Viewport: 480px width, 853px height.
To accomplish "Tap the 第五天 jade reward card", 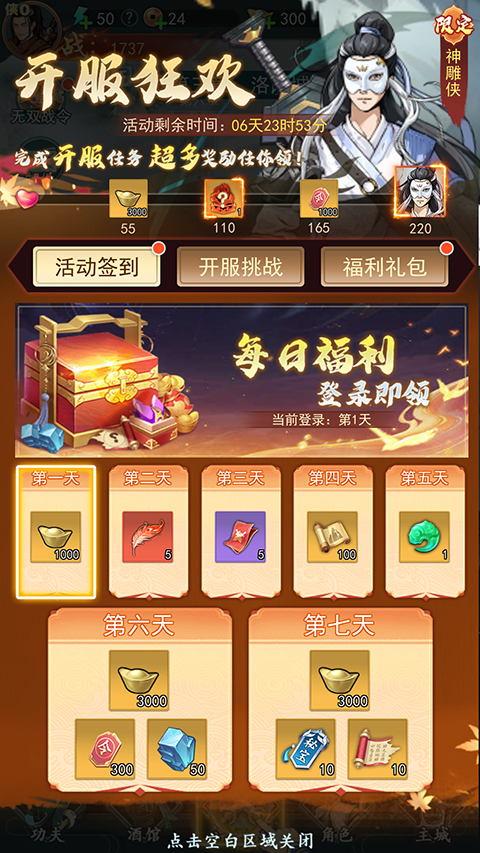I will pyautogui.click(x=424, y=532).
